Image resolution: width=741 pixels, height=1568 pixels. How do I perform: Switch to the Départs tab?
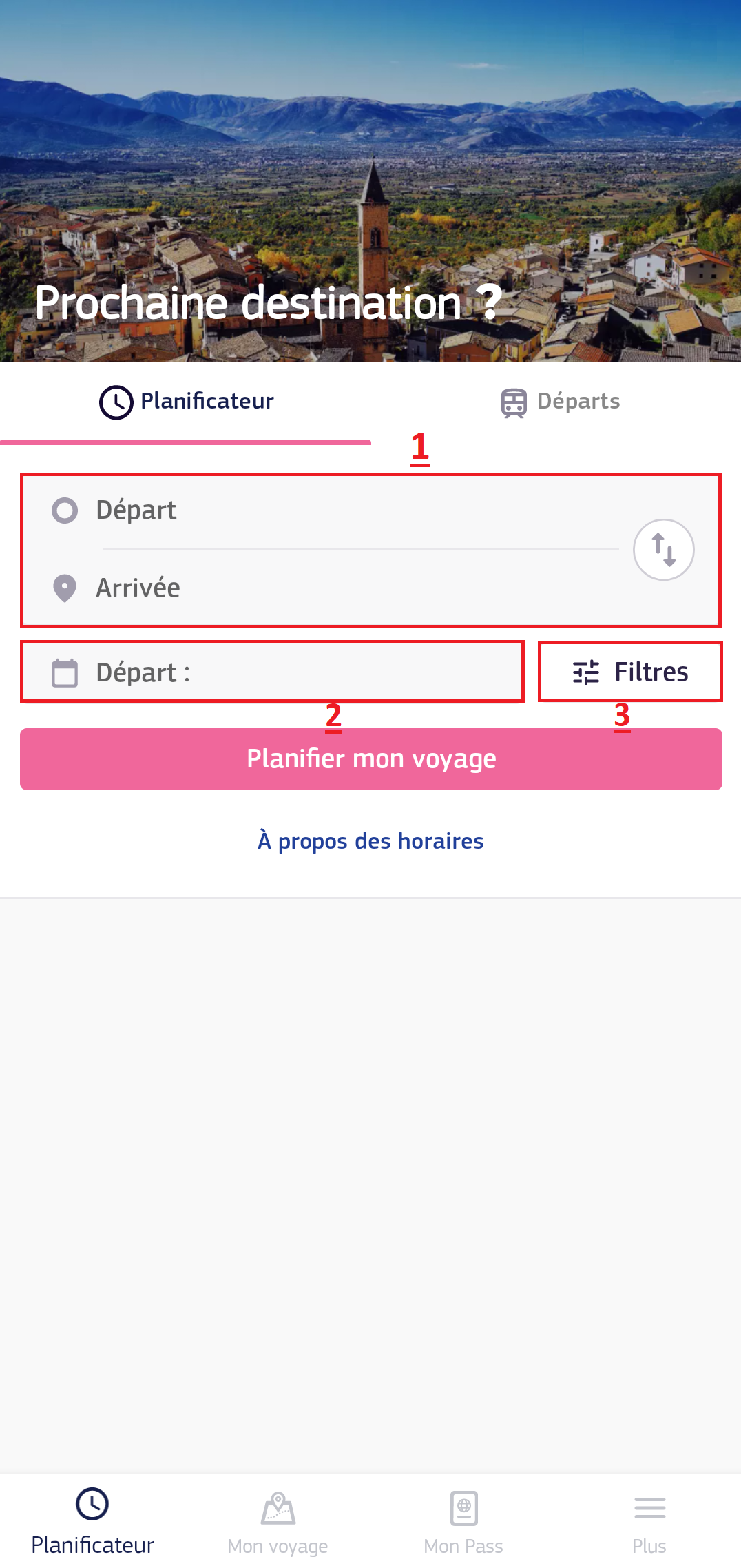coord(560,402)
